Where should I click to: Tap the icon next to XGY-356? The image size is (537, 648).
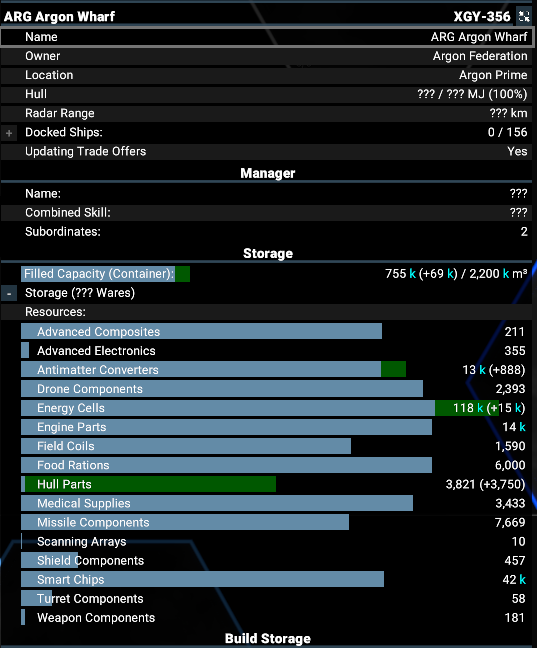524,17
